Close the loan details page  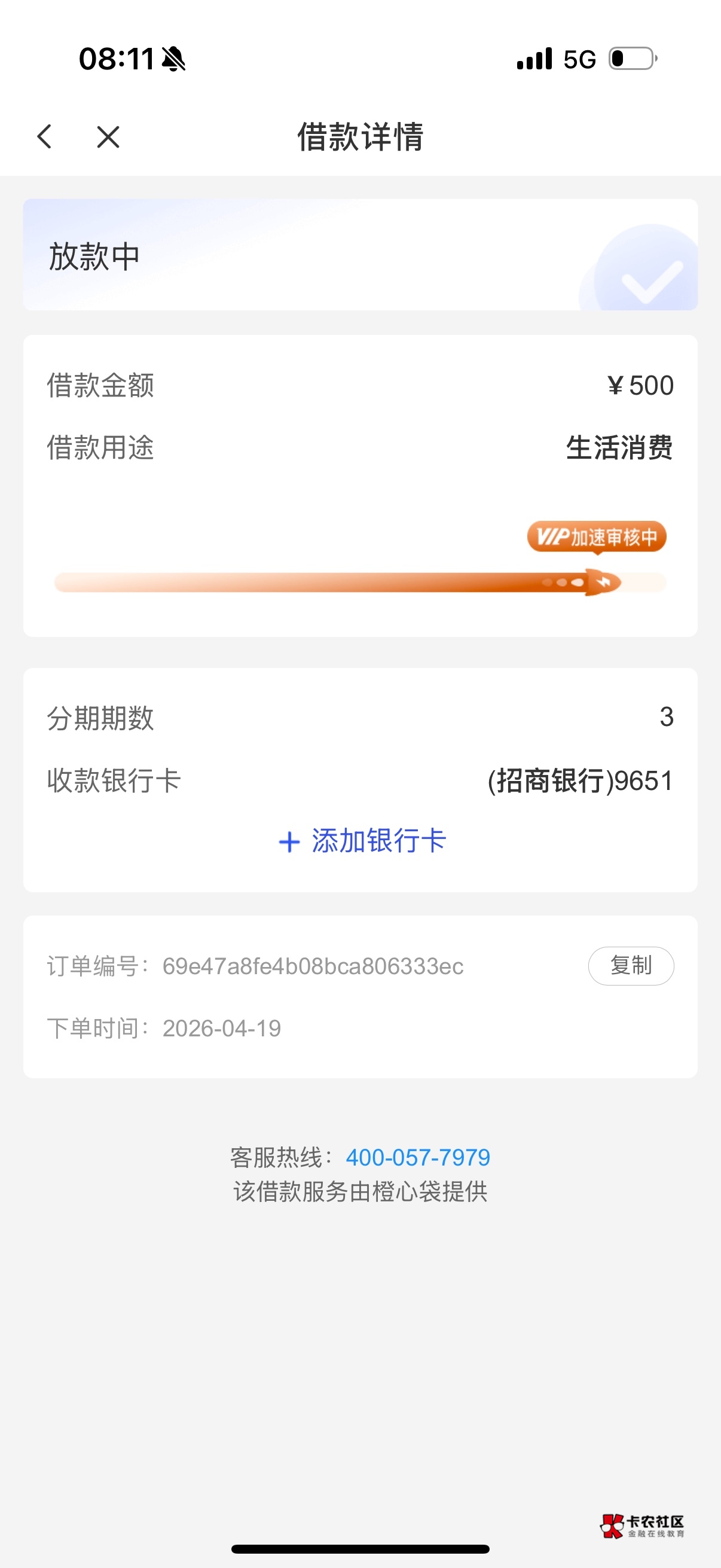[x=108, y=136]
